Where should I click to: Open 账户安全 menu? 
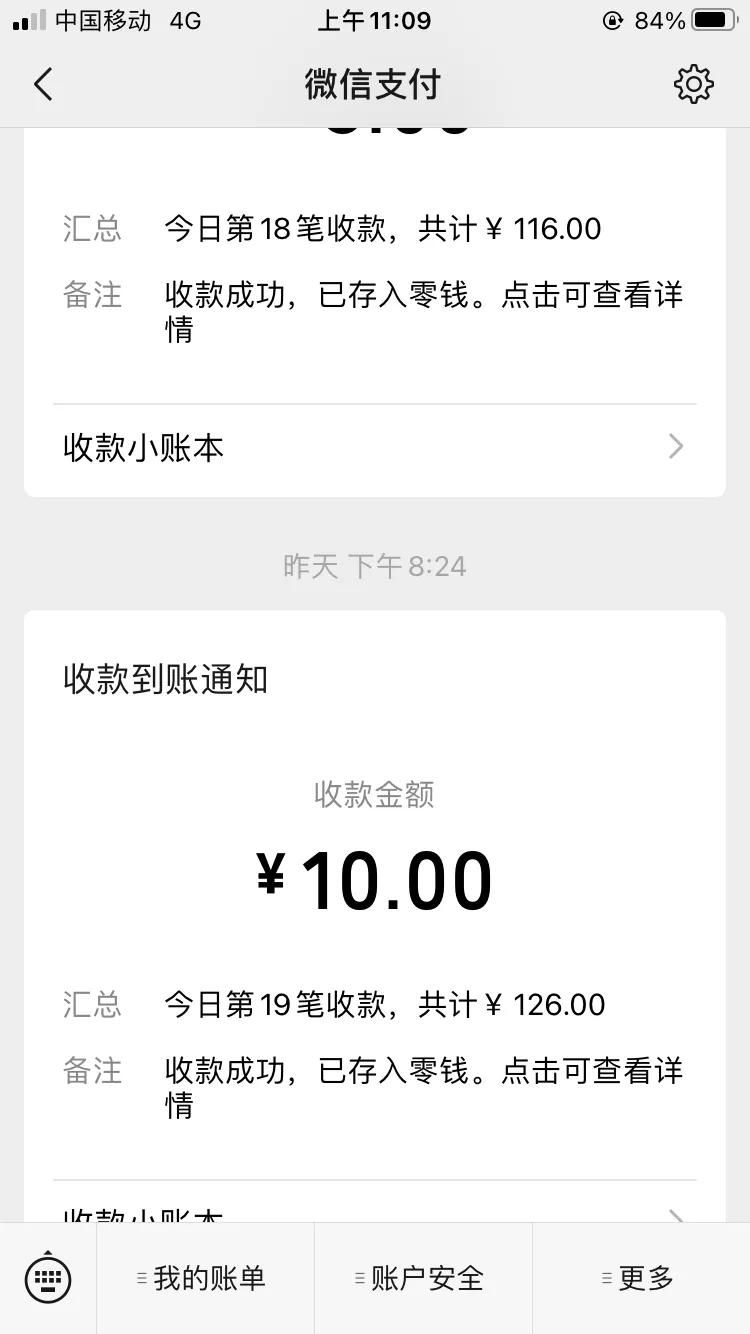tap(424, 1278)
